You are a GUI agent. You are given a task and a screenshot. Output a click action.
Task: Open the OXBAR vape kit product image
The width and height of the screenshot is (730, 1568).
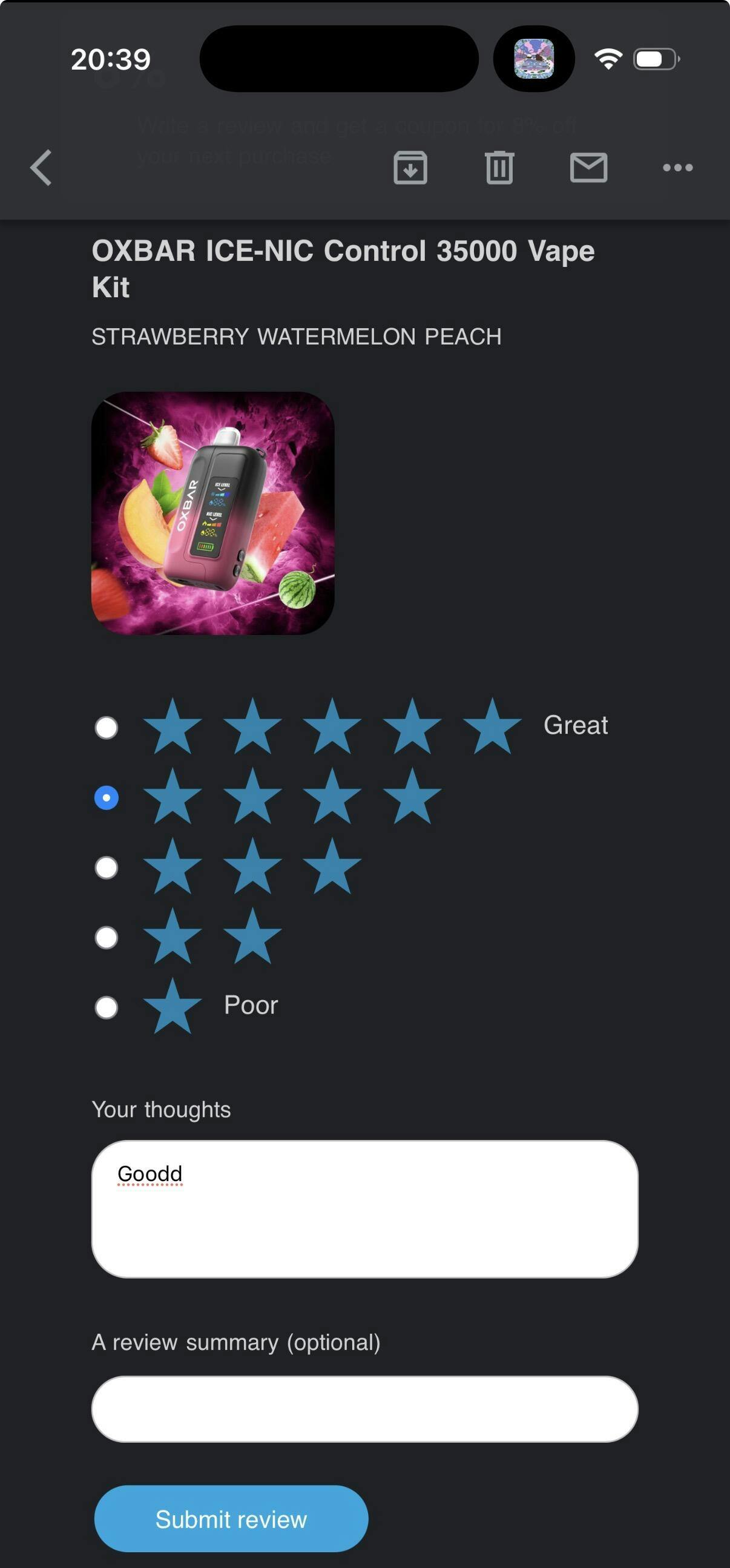[212, 513]
